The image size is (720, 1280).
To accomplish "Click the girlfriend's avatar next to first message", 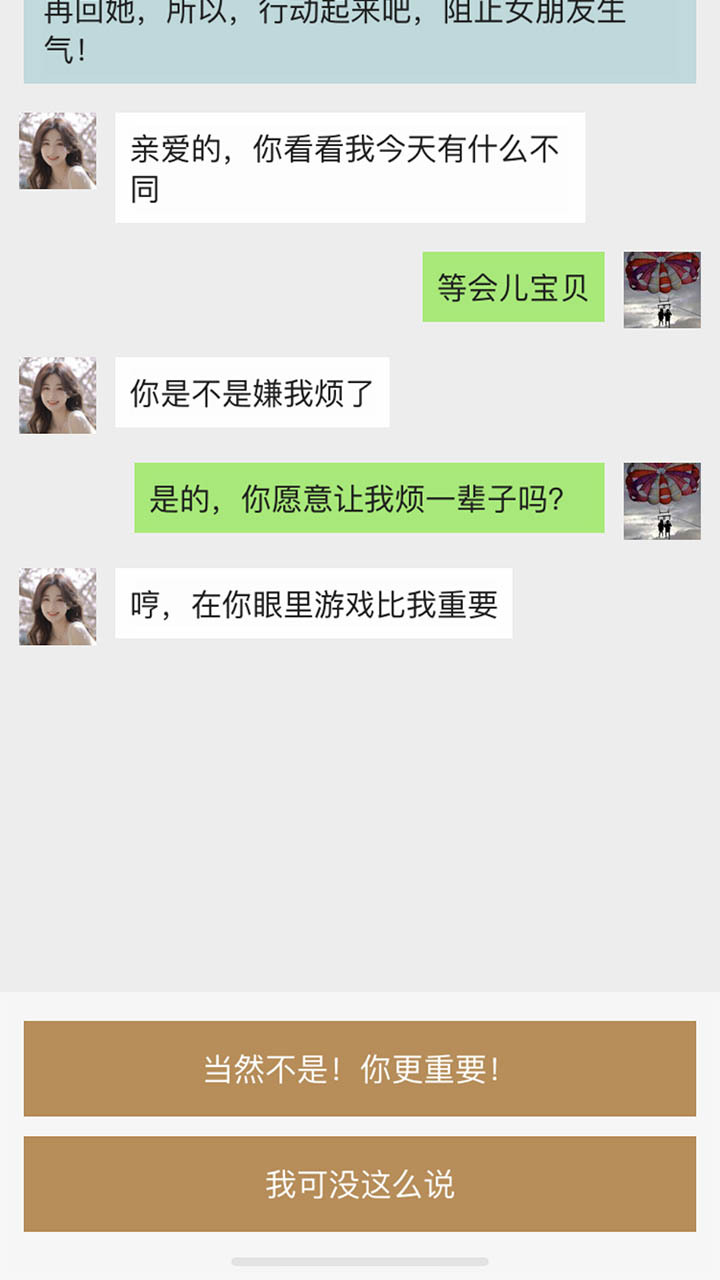I will coord(56,152).
